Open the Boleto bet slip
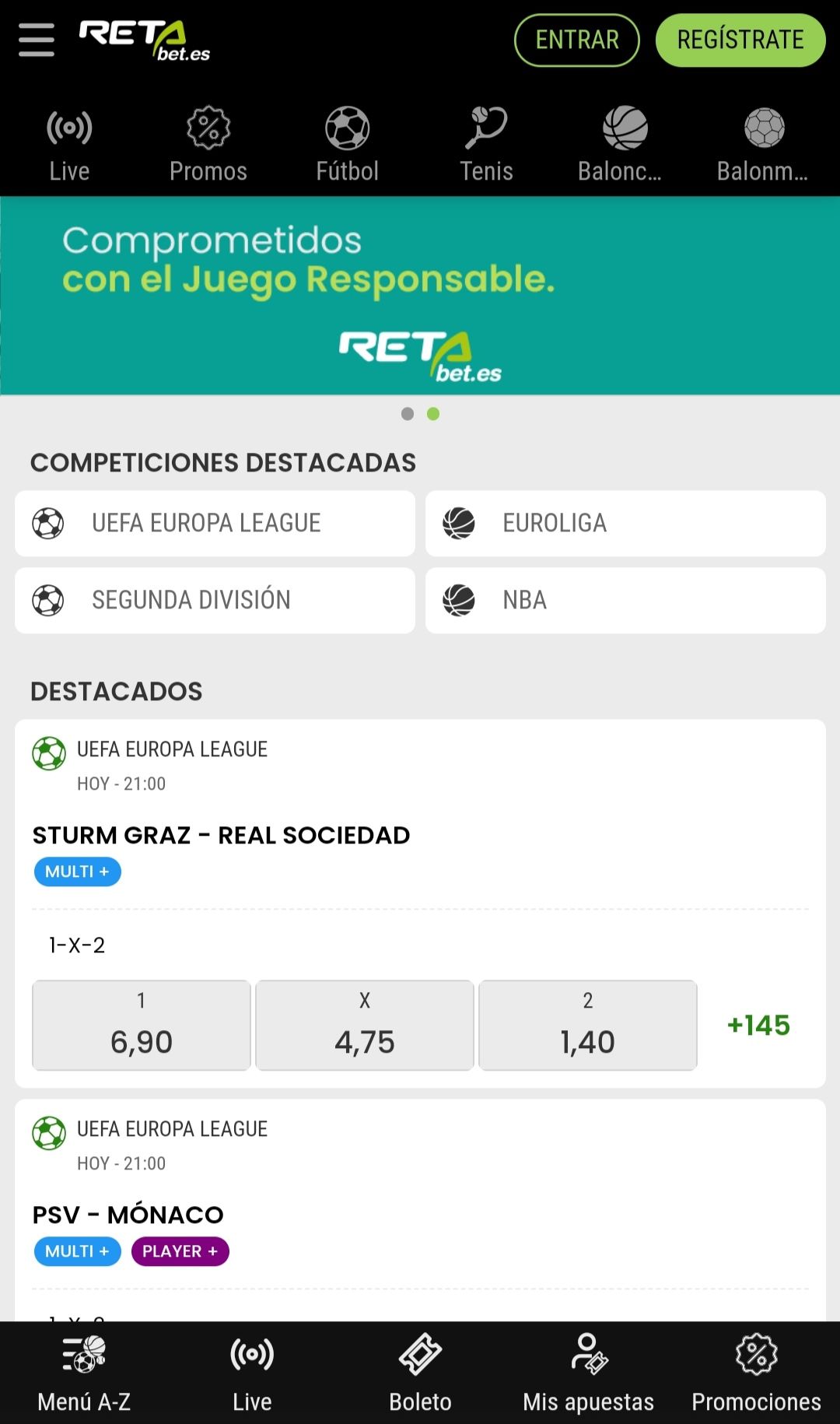This screenshot has width=840, height=1424. [x=420, y=1373]
